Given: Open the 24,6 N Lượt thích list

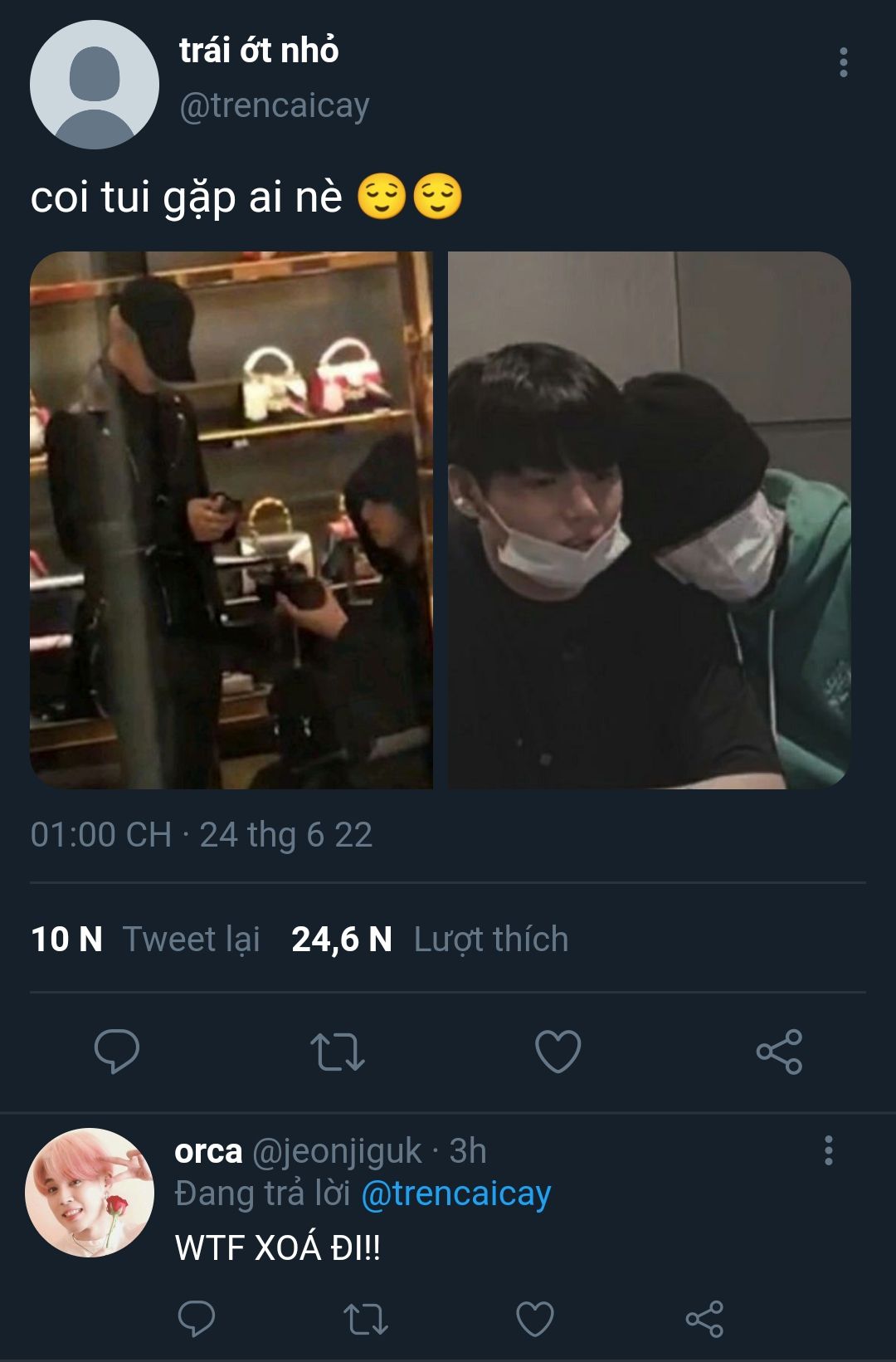Looking at the screenshot, I should pyautogui.click(x=430, y=940).
